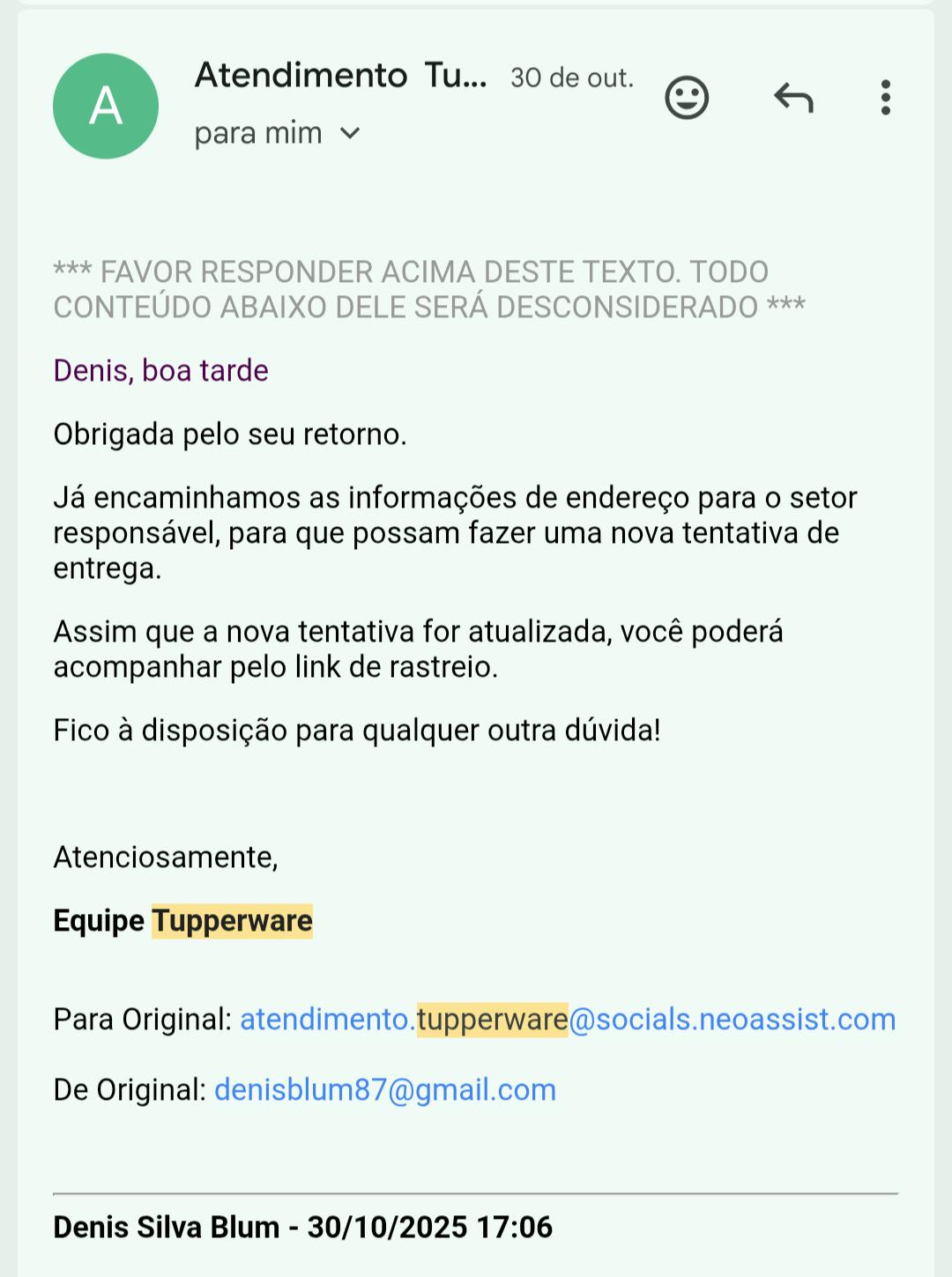Open the atendimento.tupperware@socials.neoassist.com link
952x1277 pixels.
(x=567, y=1020)
